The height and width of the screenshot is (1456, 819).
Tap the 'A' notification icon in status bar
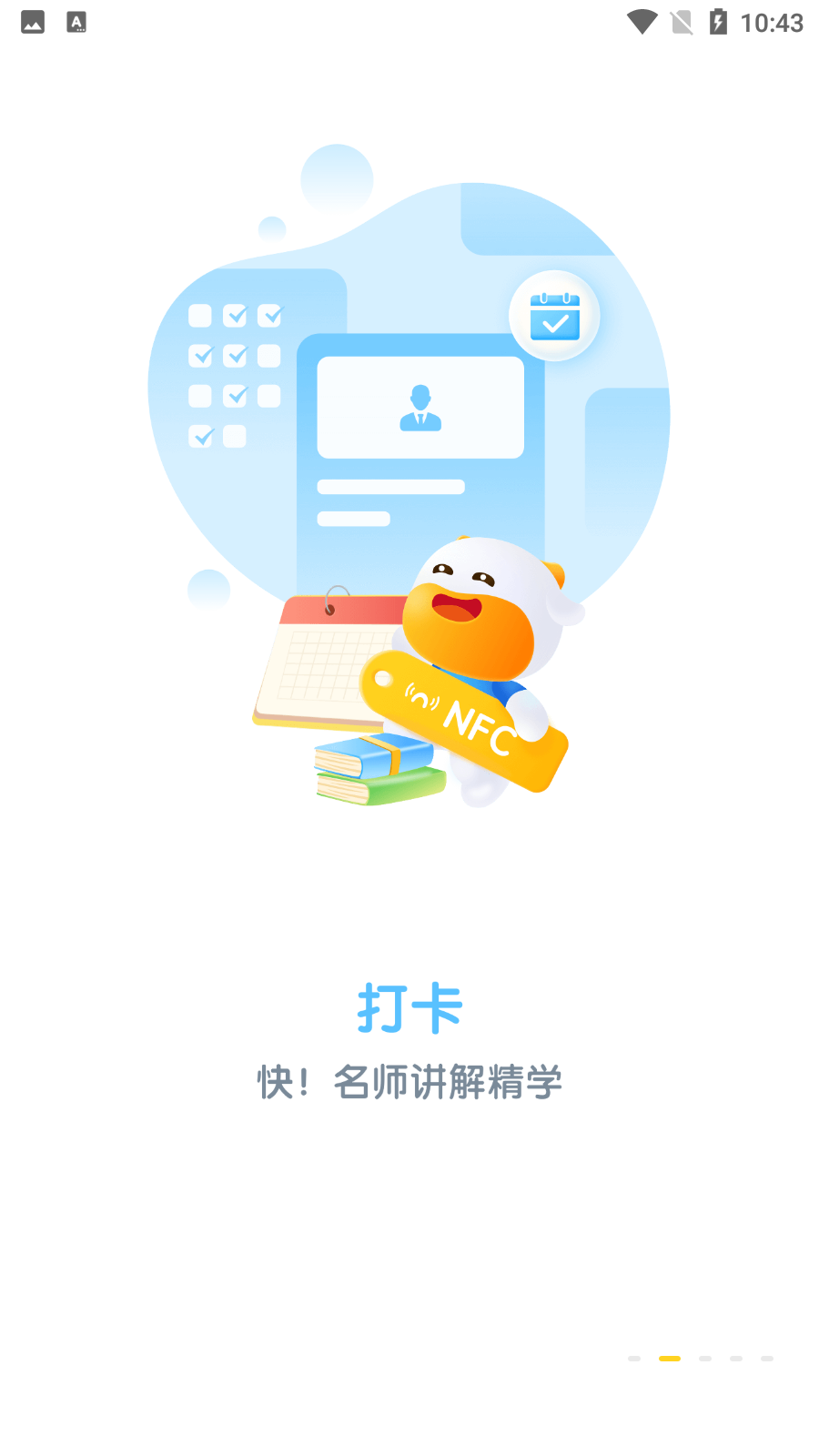pos(76,22)
